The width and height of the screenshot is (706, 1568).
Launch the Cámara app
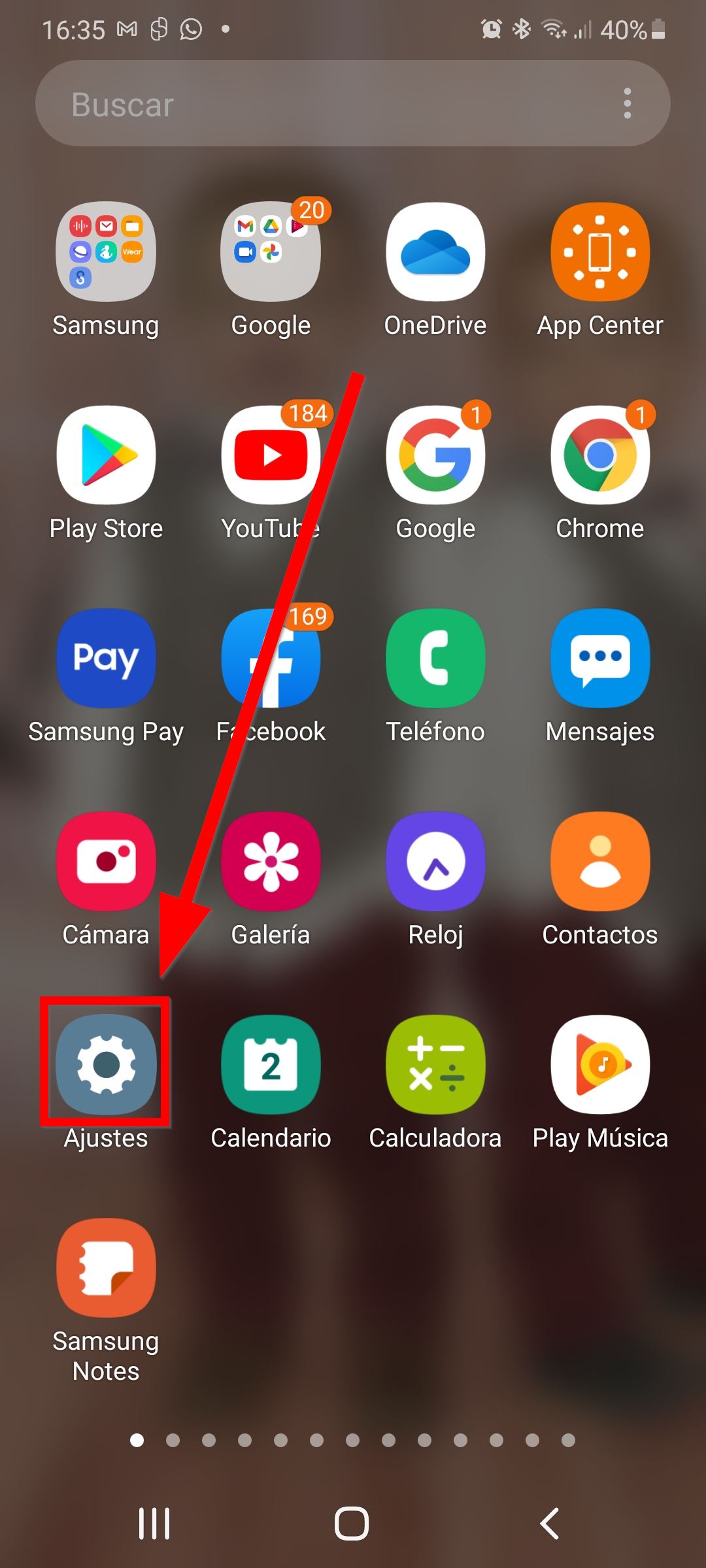click(106, 862)
